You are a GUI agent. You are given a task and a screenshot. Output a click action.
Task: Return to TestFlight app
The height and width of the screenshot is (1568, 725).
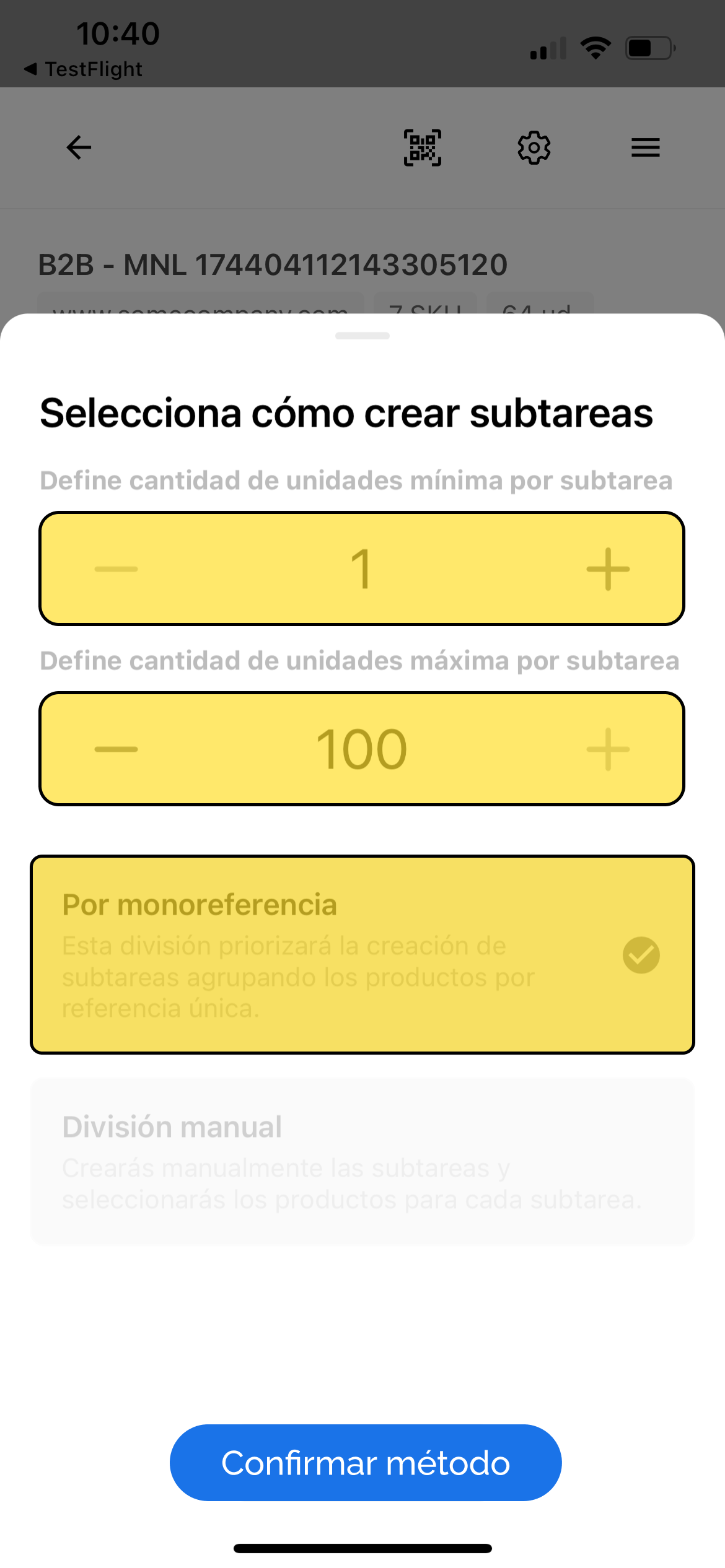[84, 69]
